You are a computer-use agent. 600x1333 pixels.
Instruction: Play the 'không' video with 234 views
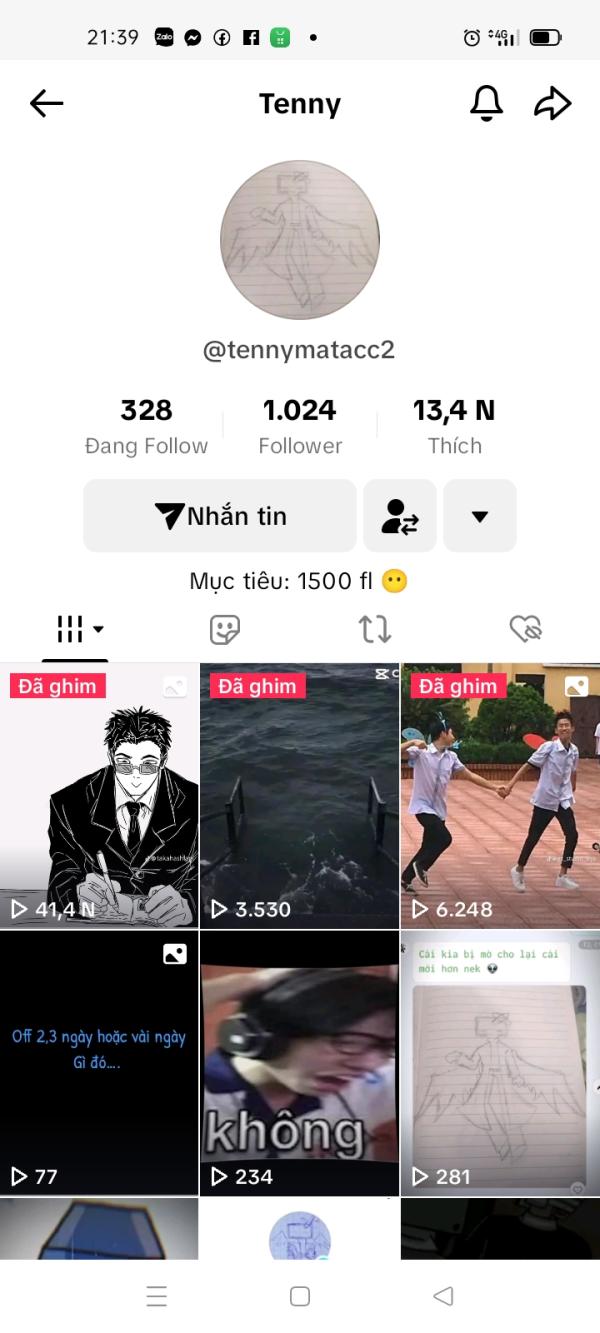point(300,1063)
